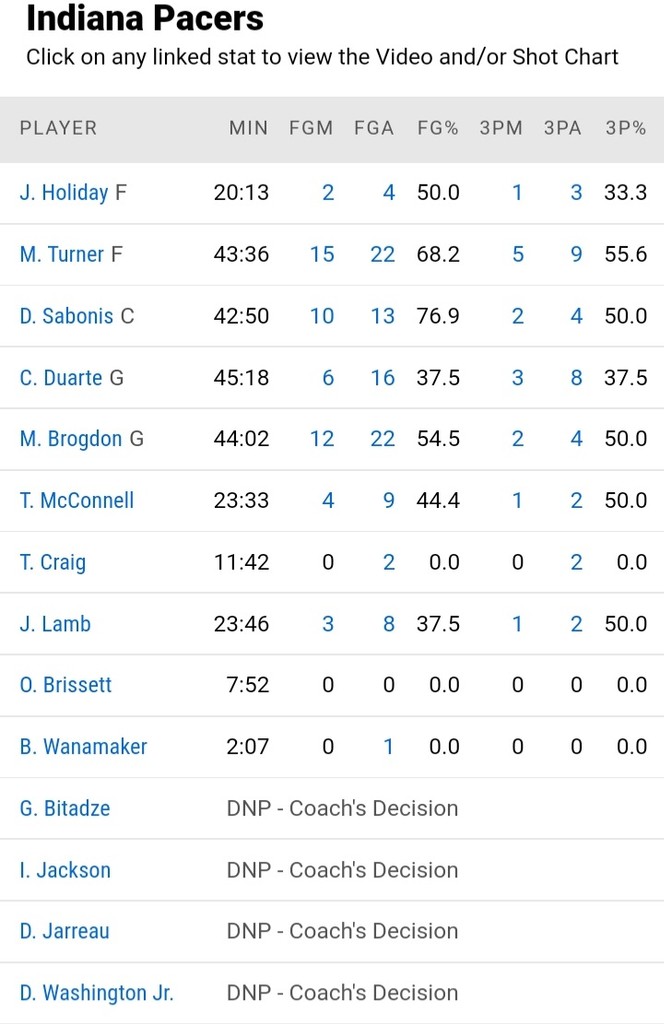Open M. Turner's player link
The width and height of the screenshot is (664, 1024).
pos(62,254)
